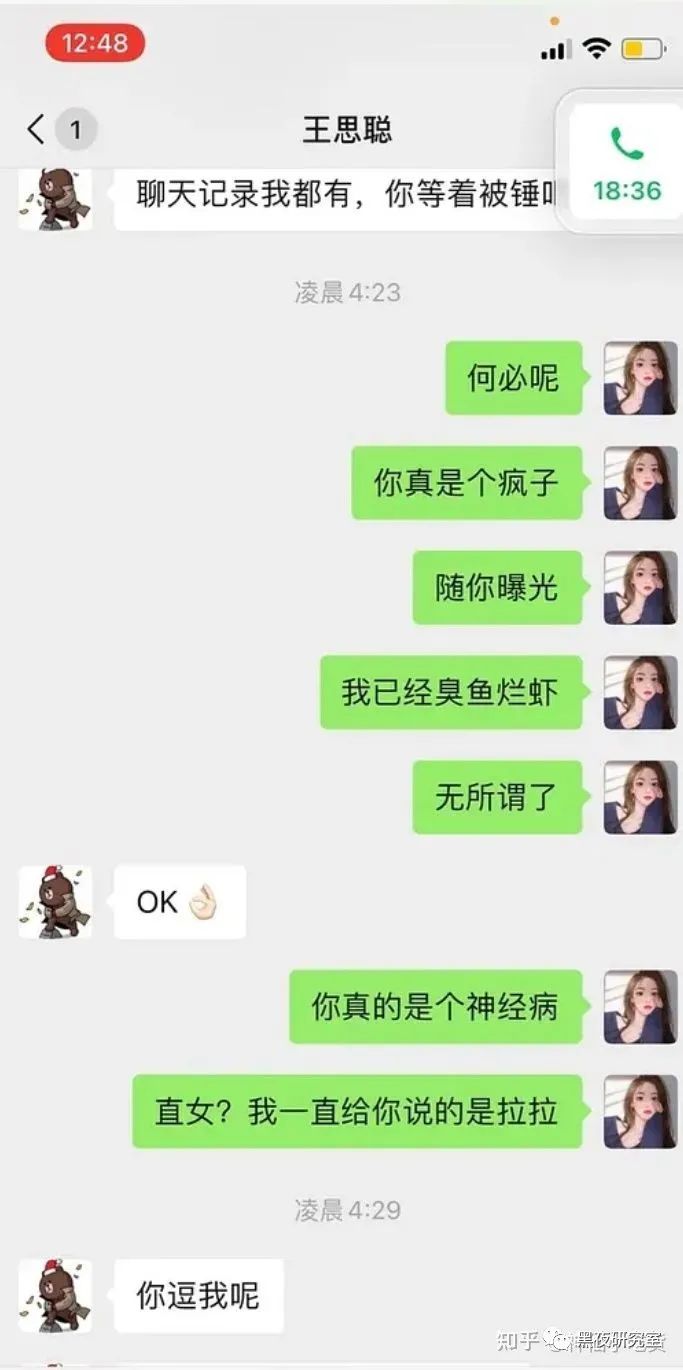Open contact avatar next to 你逗我呢 message
The image size is (683, 1370).
pyautogui.click(x=56, y=1295)
